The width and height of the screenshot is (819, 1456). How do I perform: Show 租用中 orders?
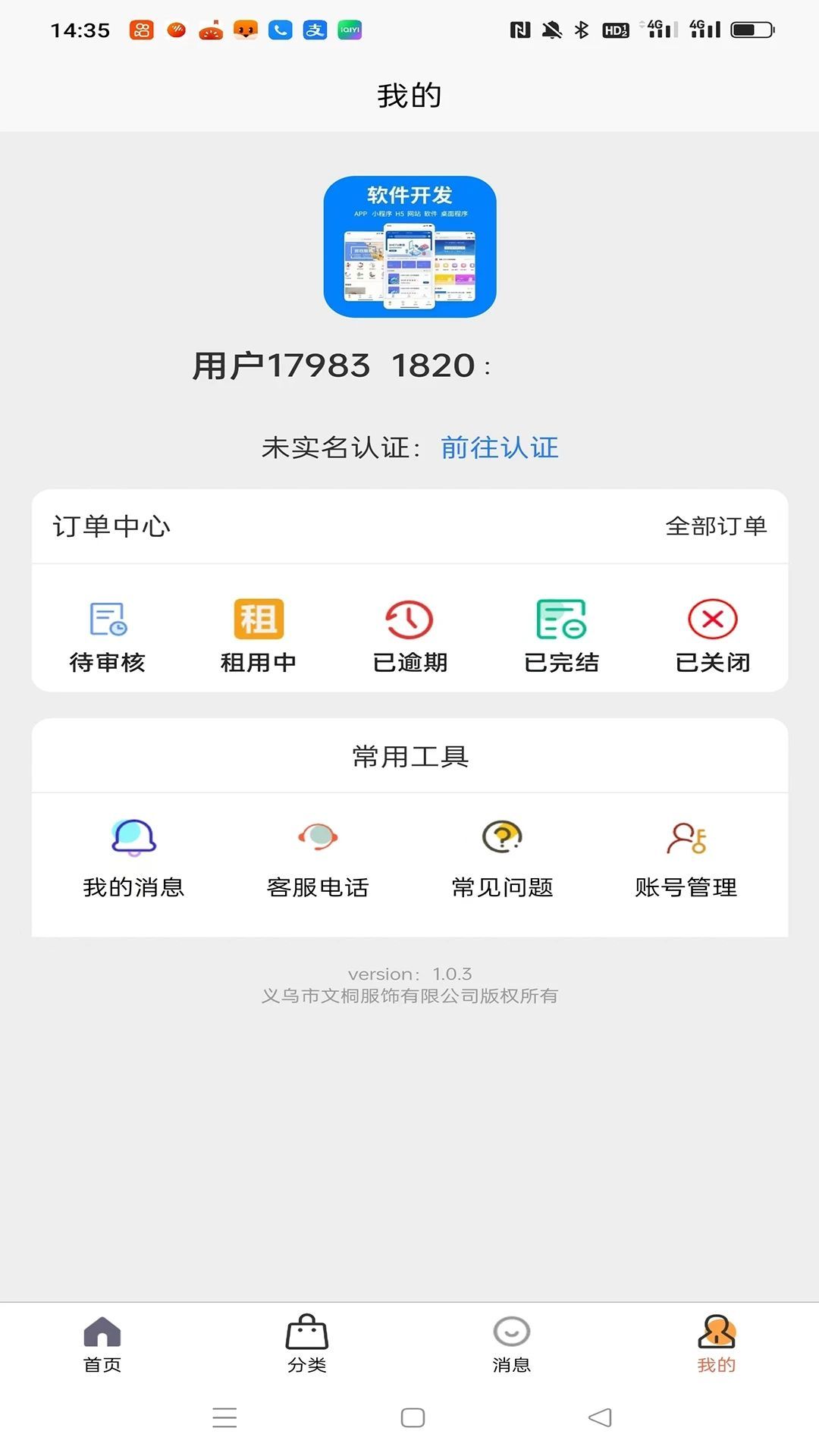259,635
